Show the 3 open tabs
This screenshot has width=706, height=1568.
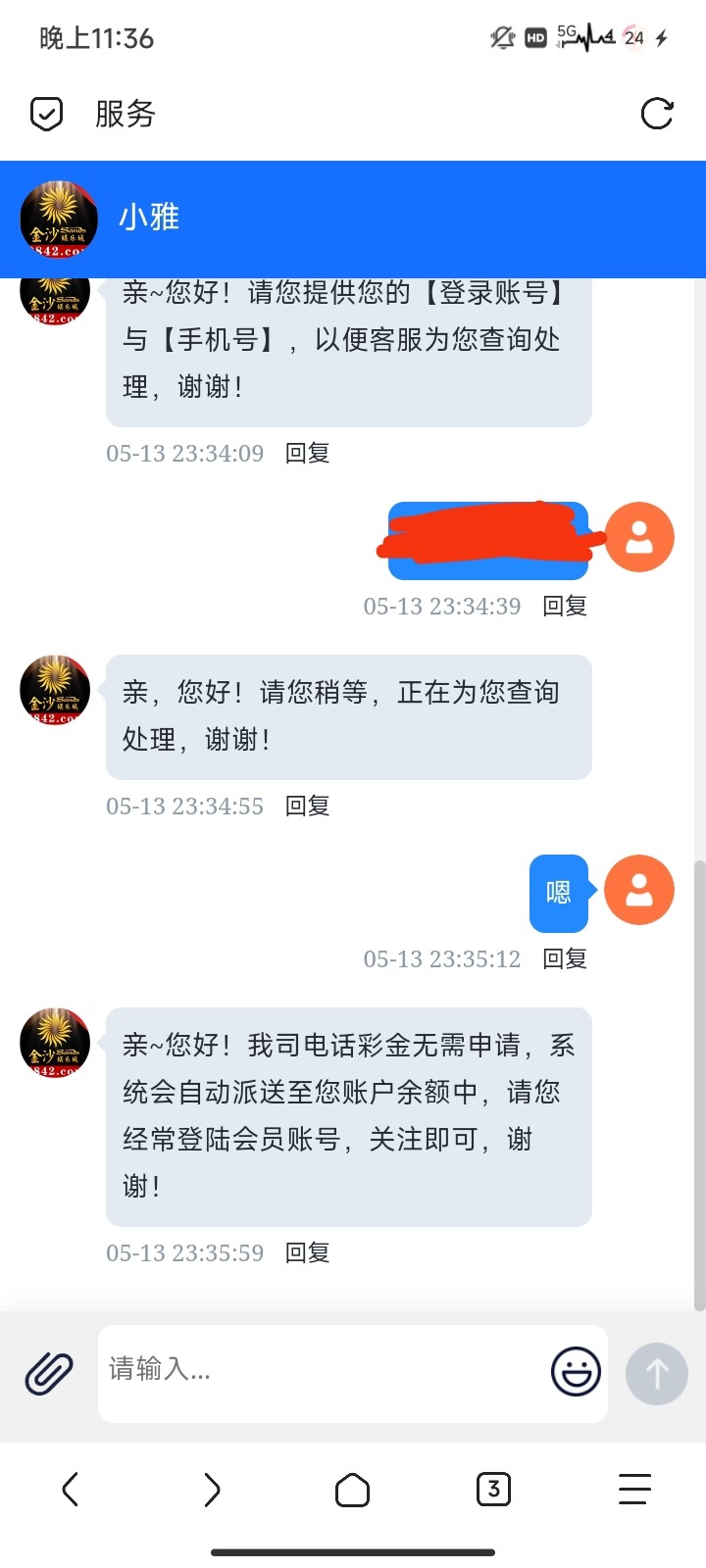(493, 1490)
